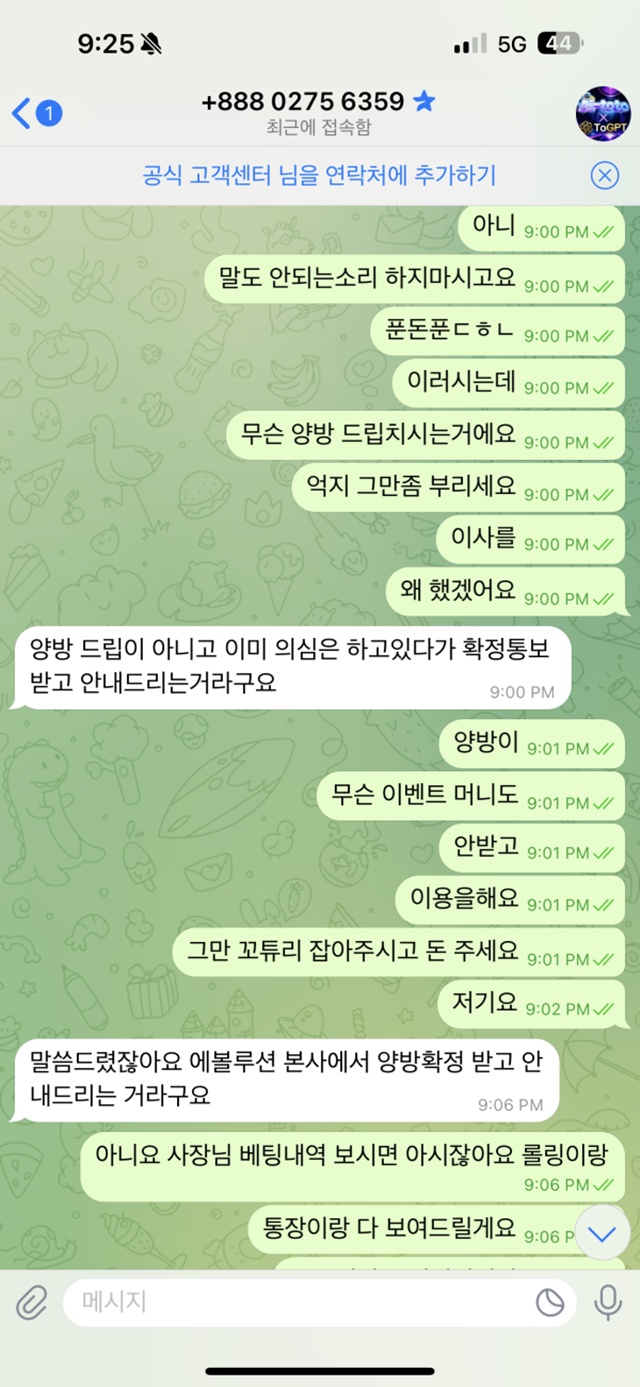Image resolution: width=640 pixels, height=1387 pixels.
Task: Dismiss the add to contacts banner
Action: (605, 176)
